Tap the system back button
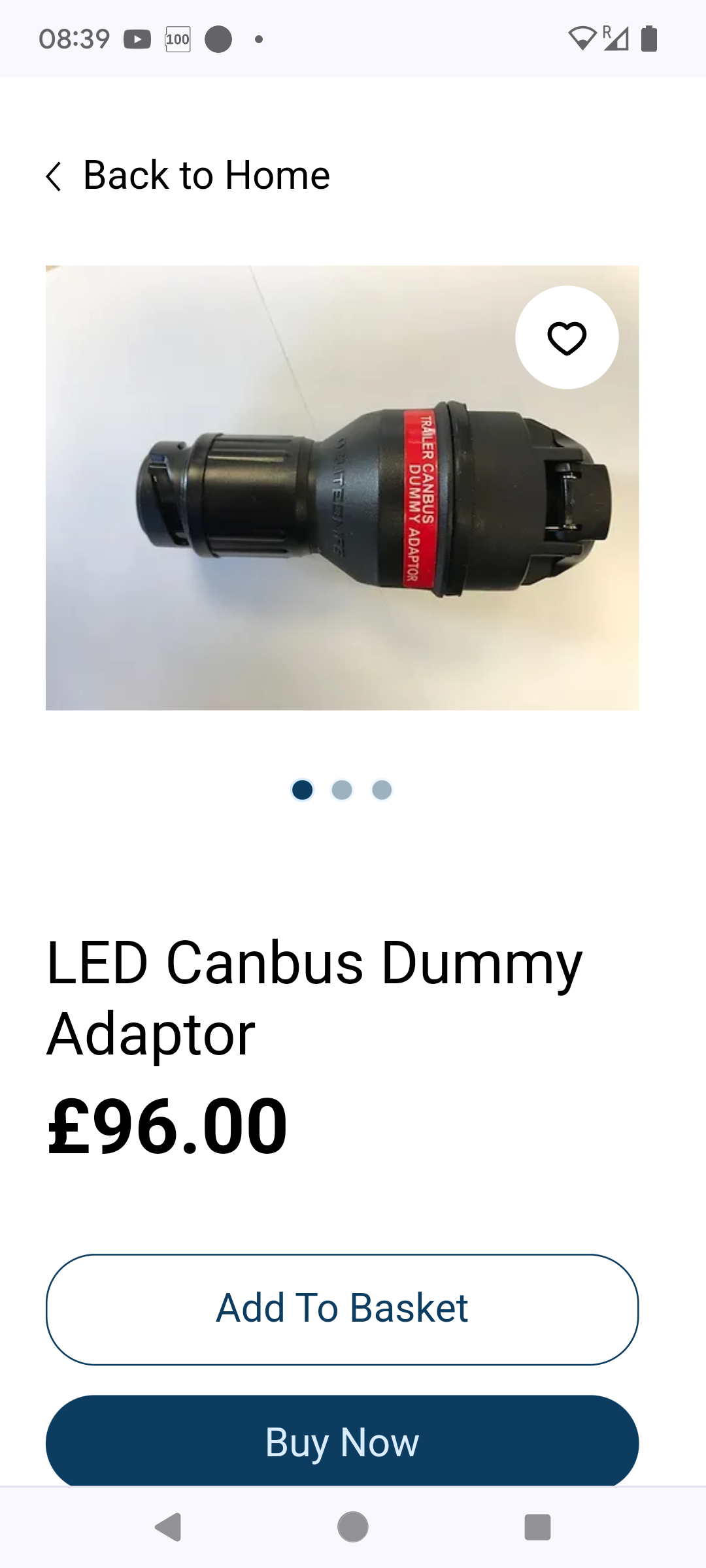This screenshot has height=1568, width=706. coord(169,1527)
